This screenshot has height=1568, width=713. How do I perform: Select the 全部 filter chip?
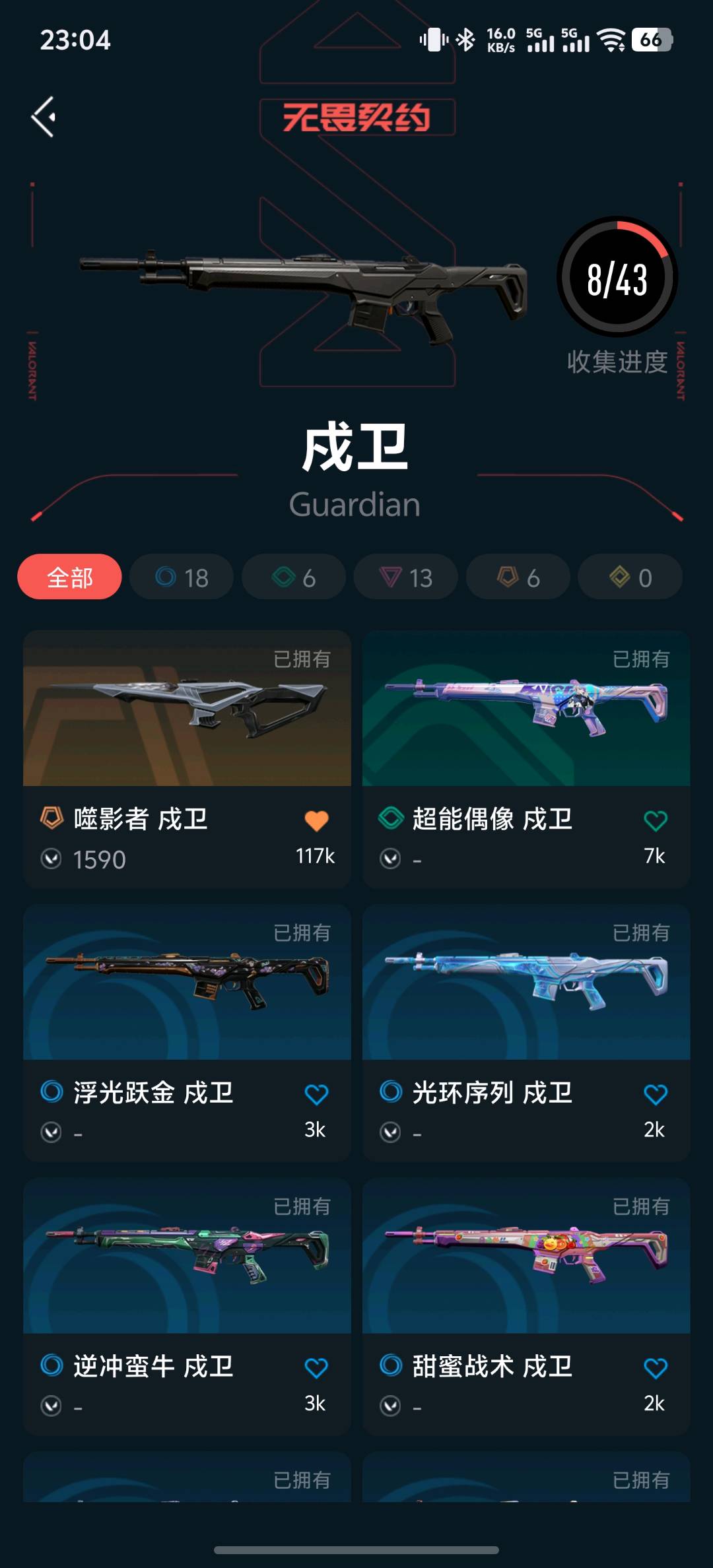click(x=69, y=577)
